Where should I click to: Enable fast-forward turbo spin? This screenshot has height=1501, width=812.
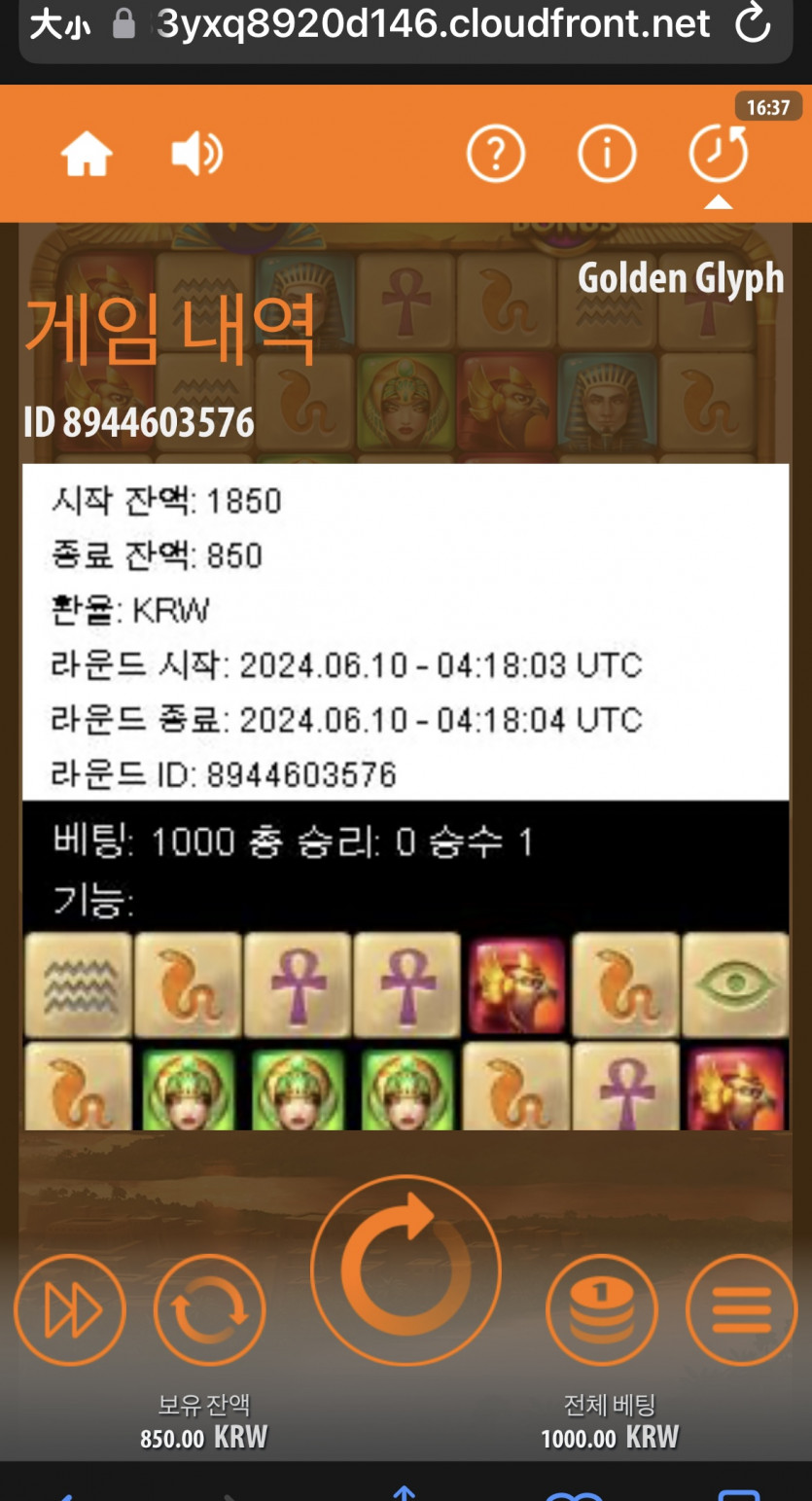tap(70, 1310)
